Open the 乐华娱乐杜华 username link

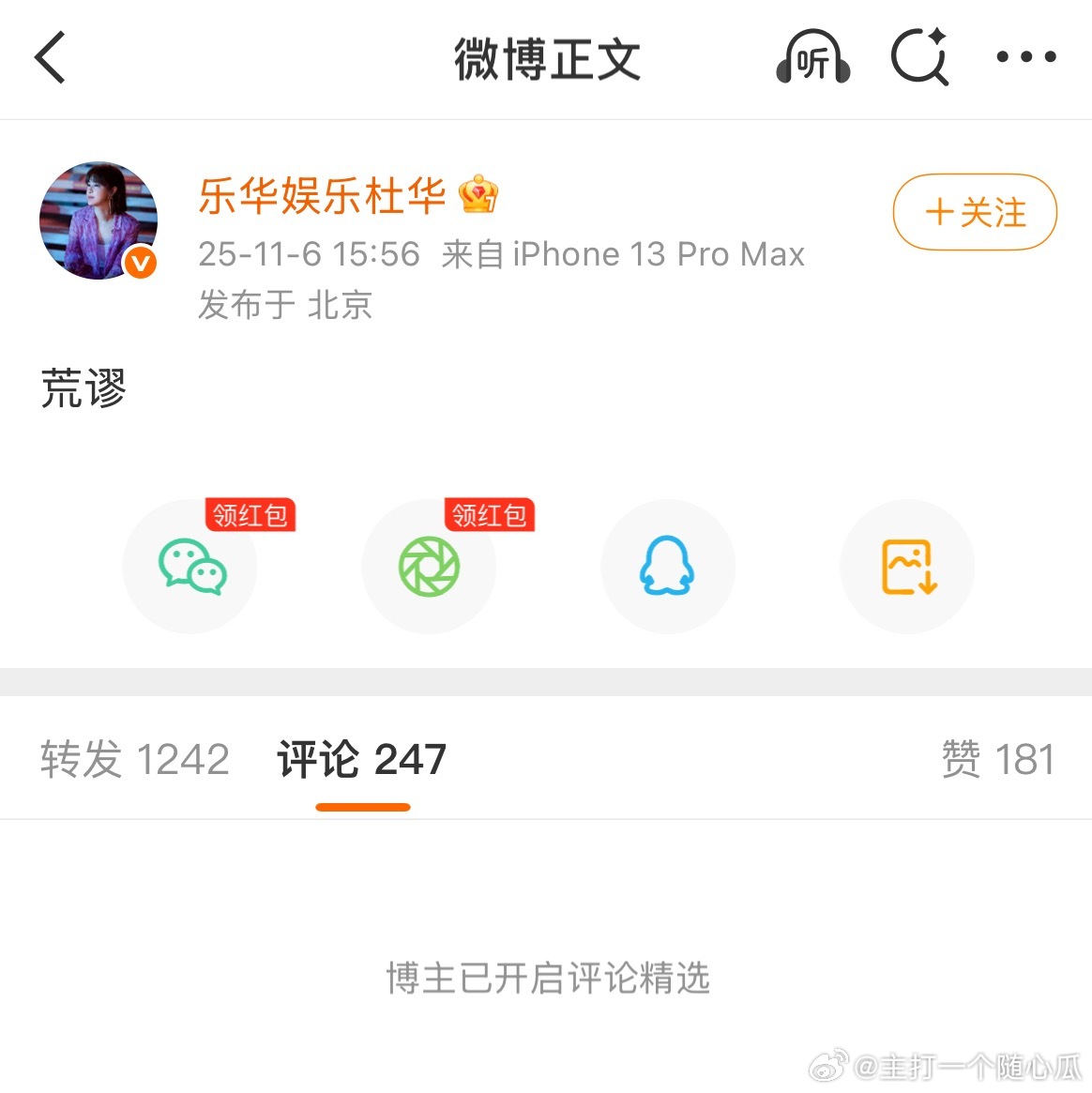(322, 195)
